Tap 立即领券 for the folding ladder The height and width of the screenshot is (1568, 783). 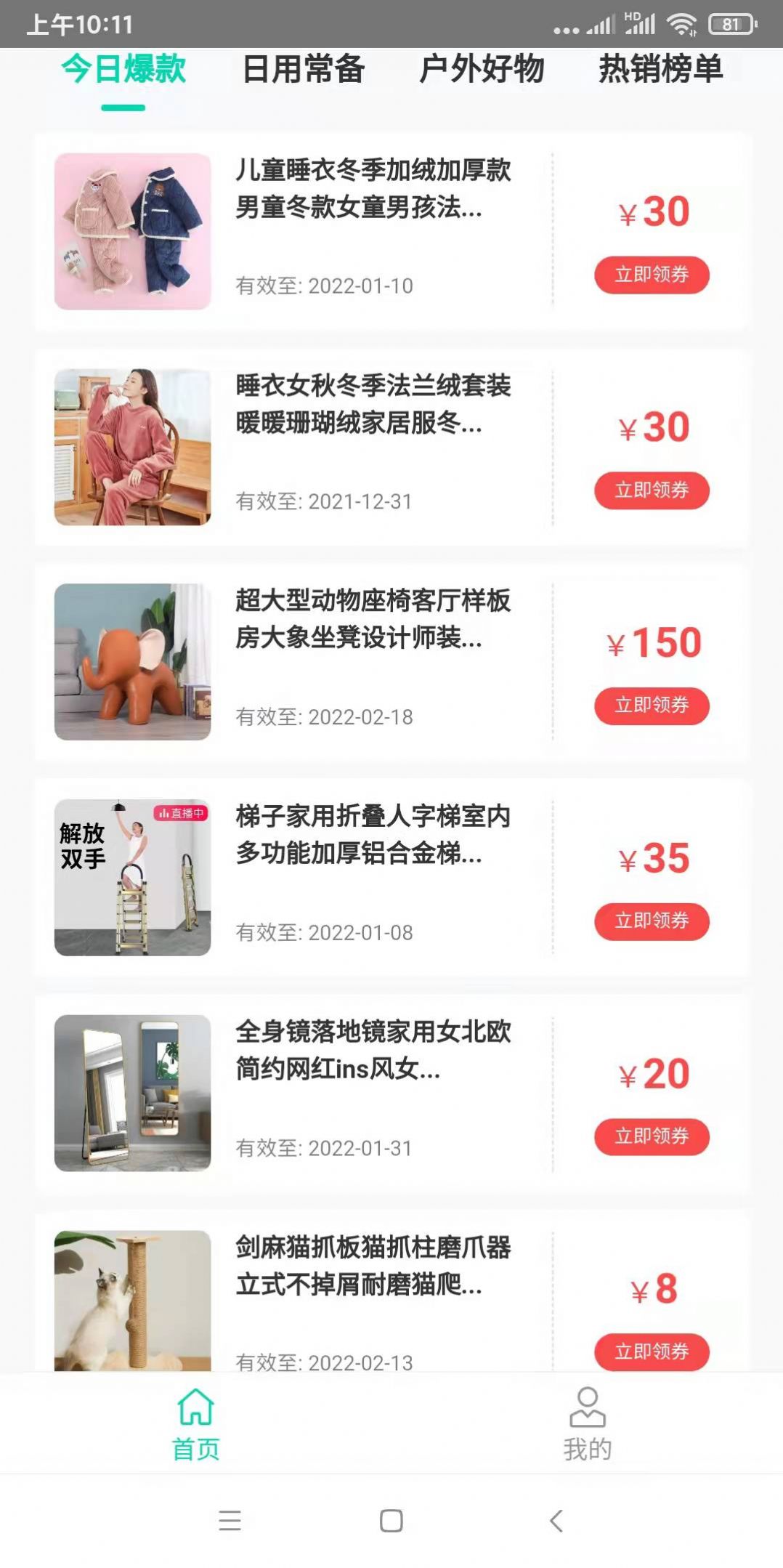(x=652, y=921)
